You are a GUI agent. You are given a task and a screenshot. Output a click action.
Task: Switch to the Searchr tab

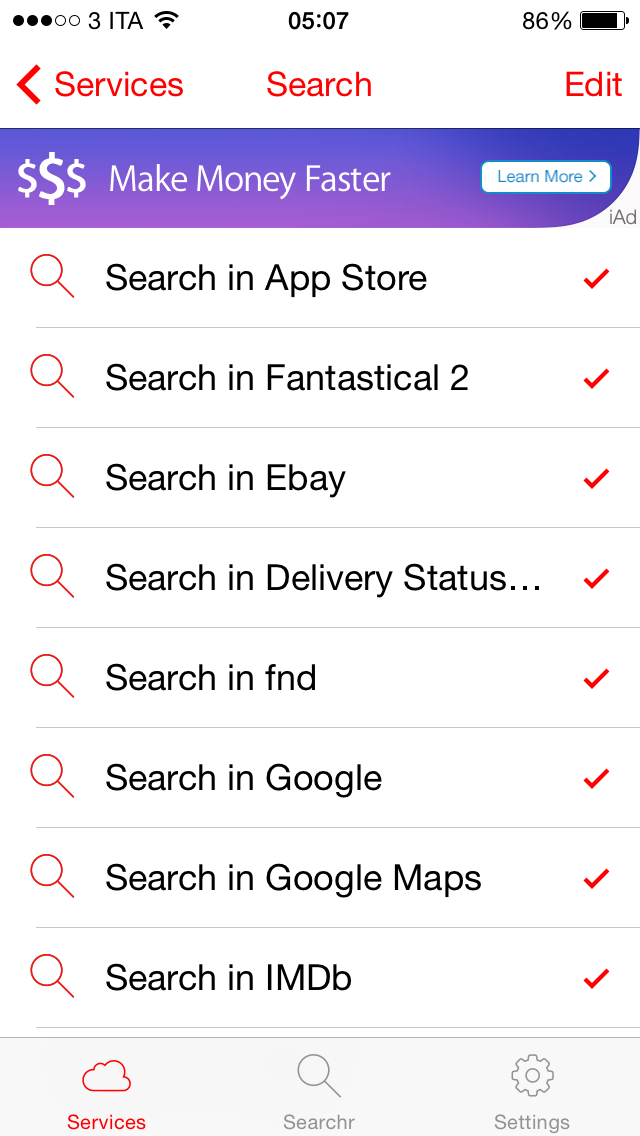[319, 1094]
